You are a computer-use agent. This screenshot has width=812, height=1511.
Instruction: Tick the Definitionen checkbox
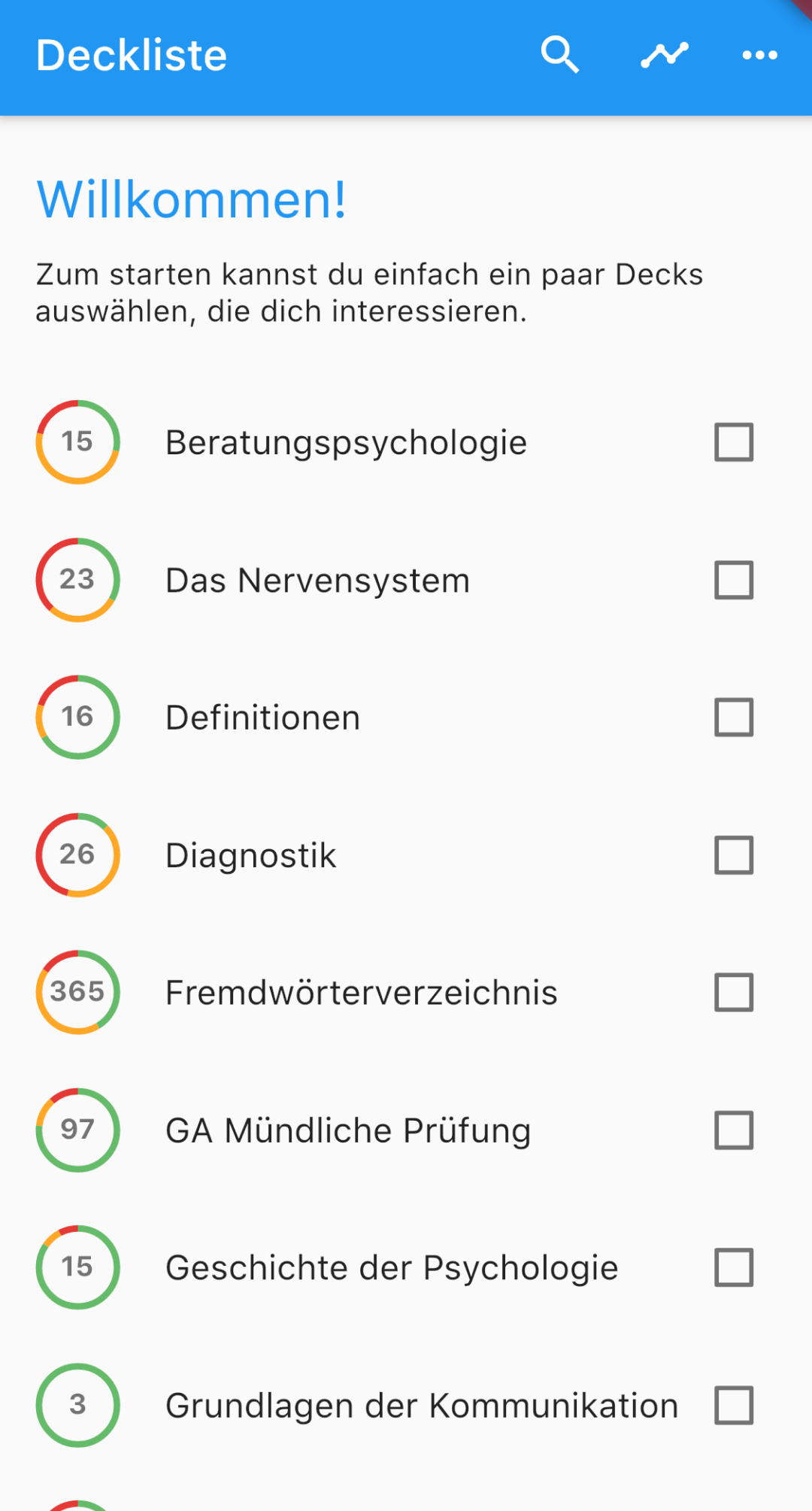(734, 718)
